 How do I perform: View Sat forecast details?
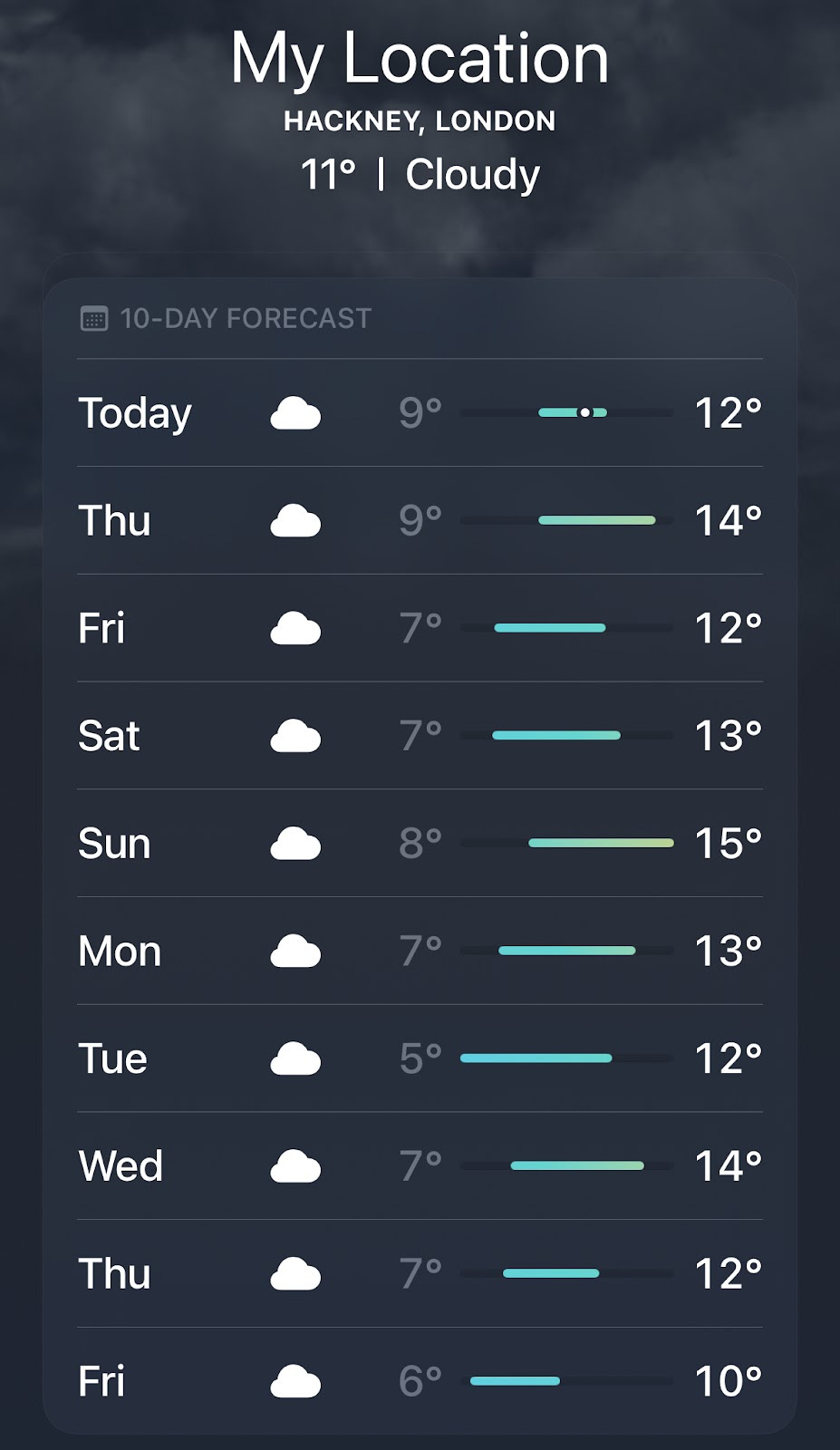[x=420, y=736]
